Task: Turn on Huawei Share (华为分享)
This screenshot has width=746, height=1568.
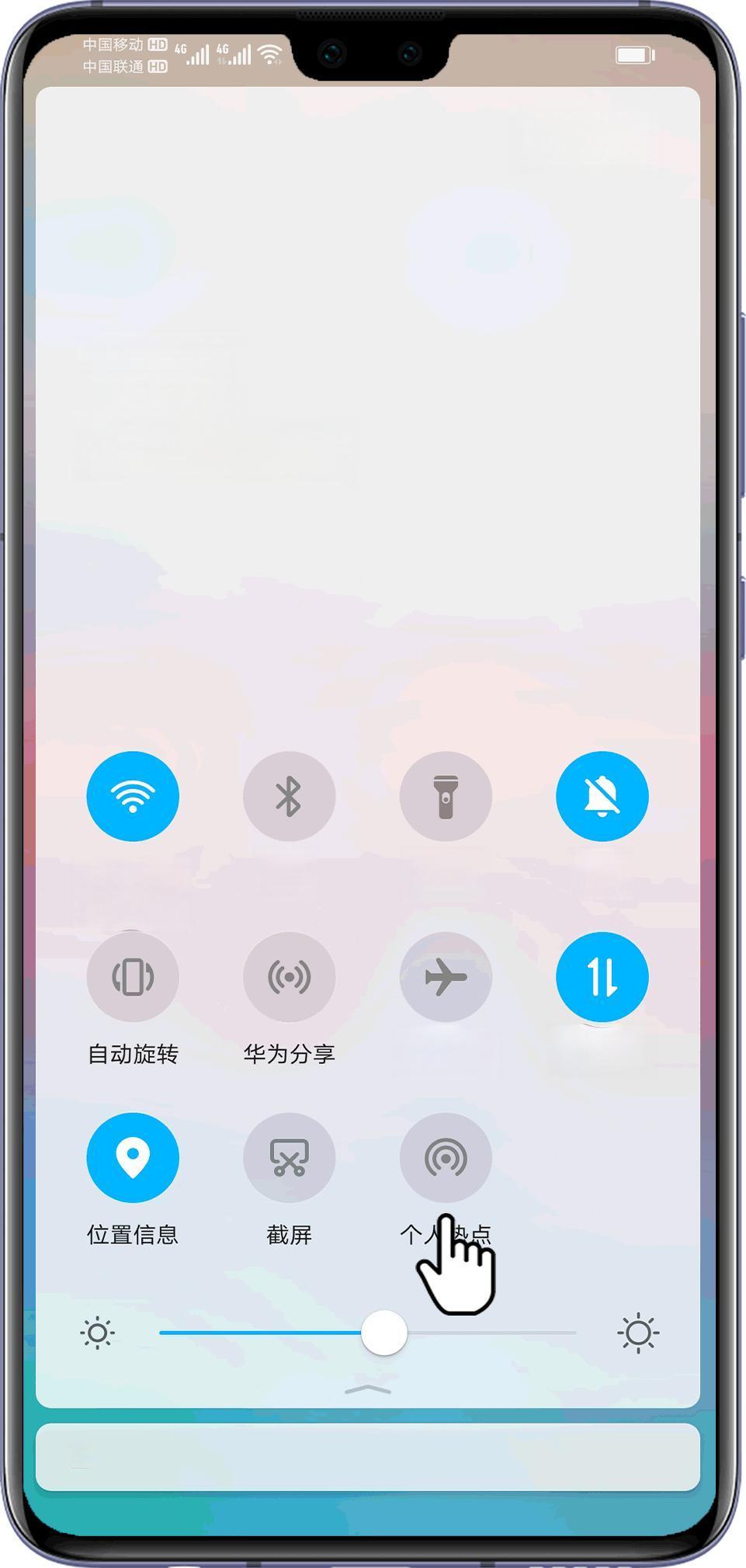Action: point(289,977)
